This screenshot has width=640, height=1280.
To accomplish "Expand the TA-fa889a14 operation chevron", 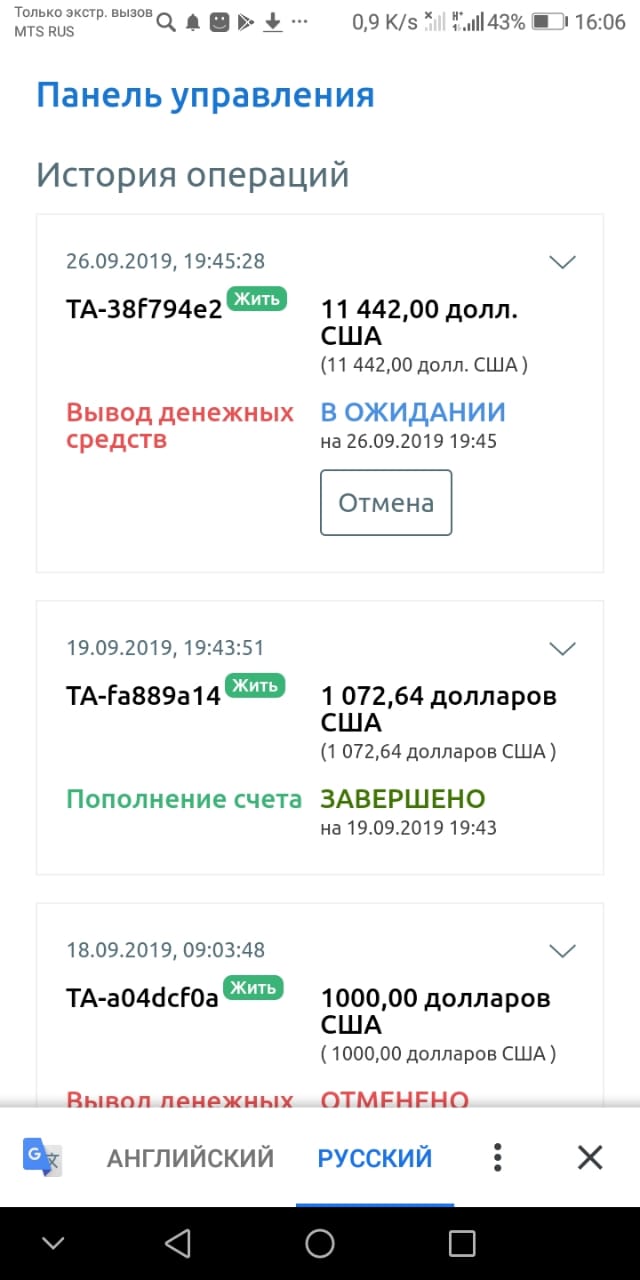I will [x=563, y=649].
